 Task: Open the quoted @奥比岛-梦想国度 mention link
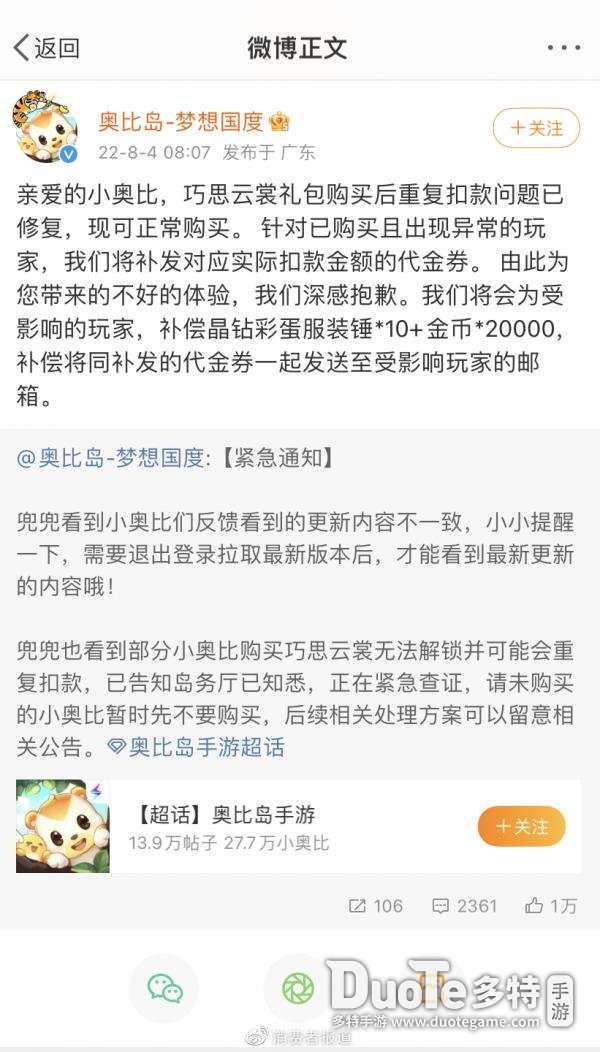[113, 458]
